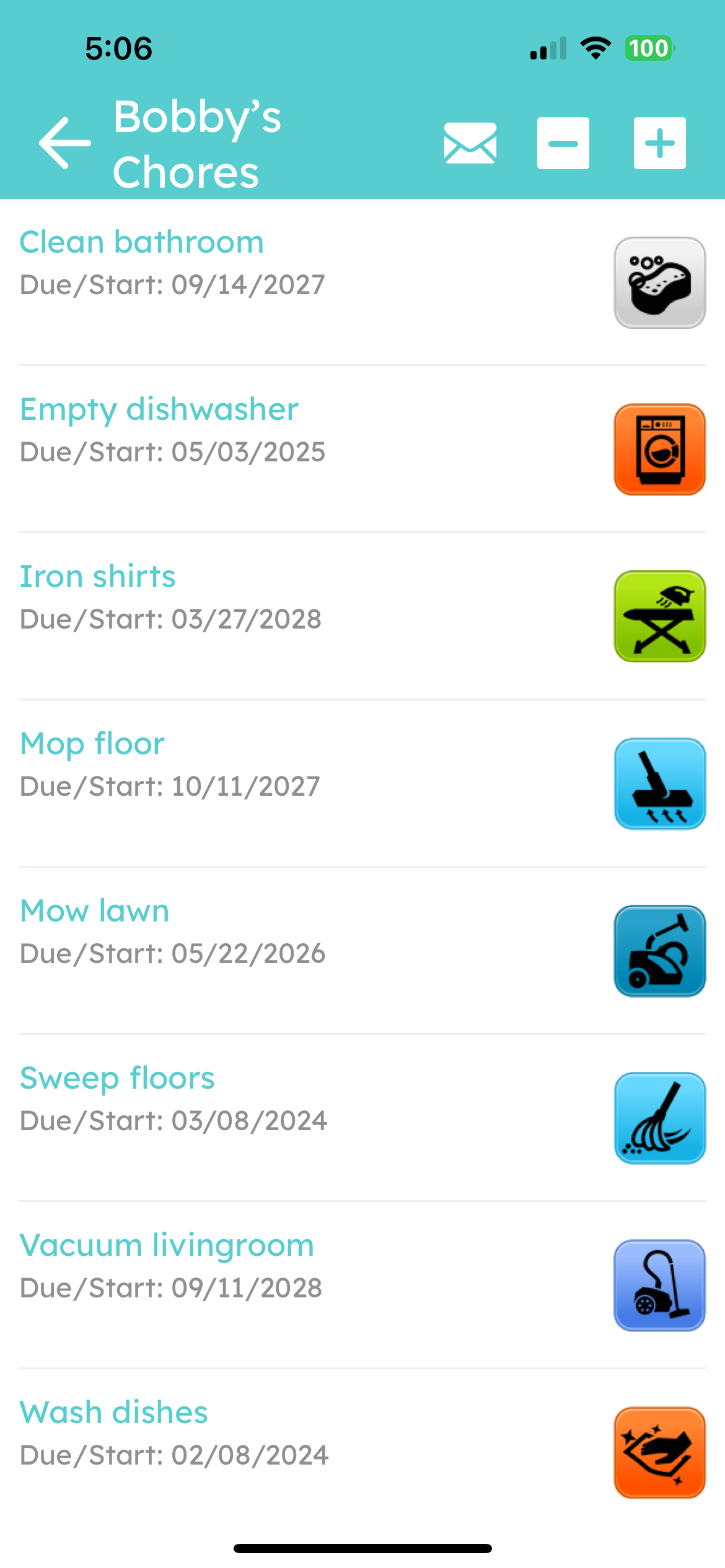Select the Empty dishwasher chore
Image resolution: width=725 pixels, height=1568 pixels.
159,409
